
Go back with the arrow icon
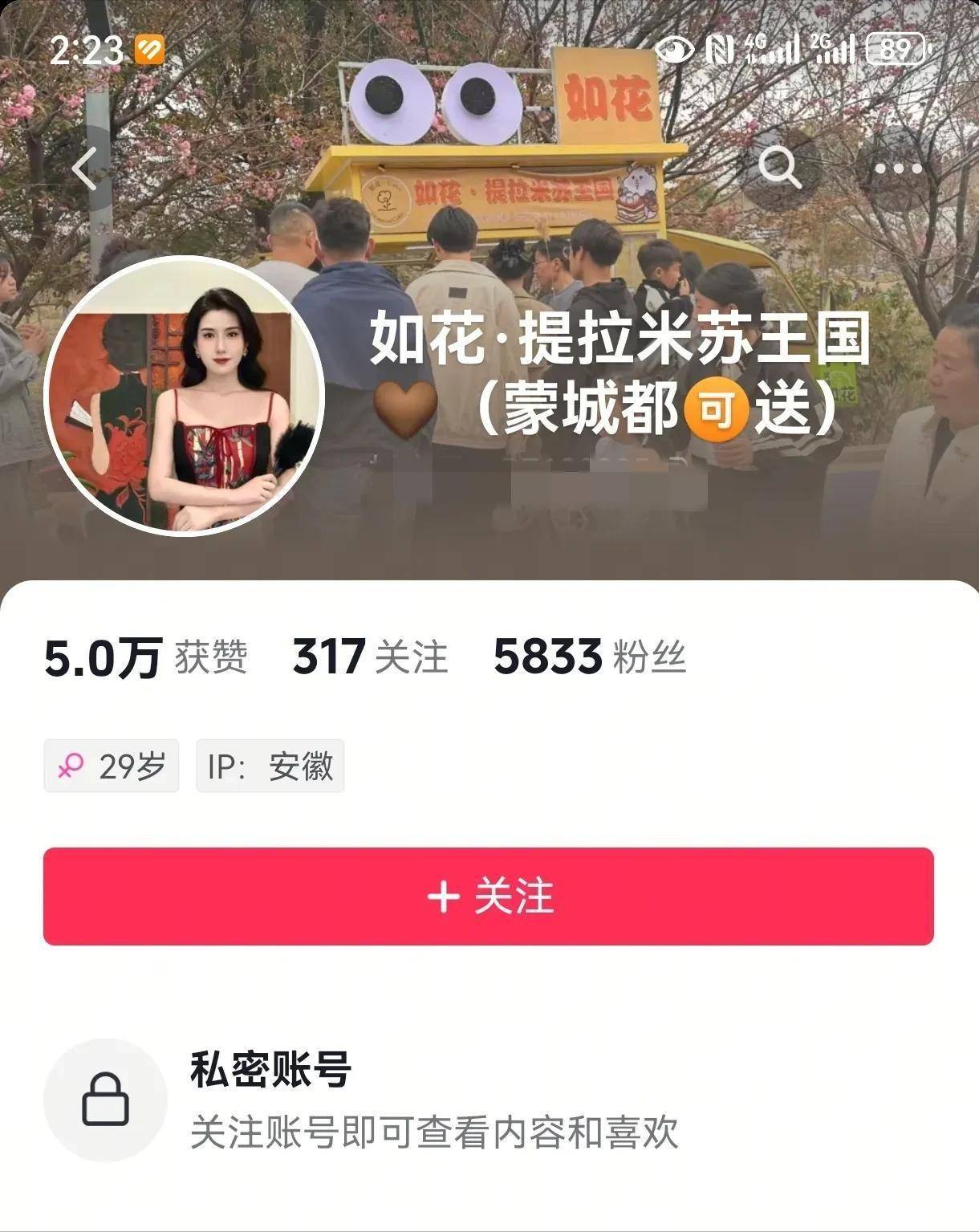click(85, 169)
